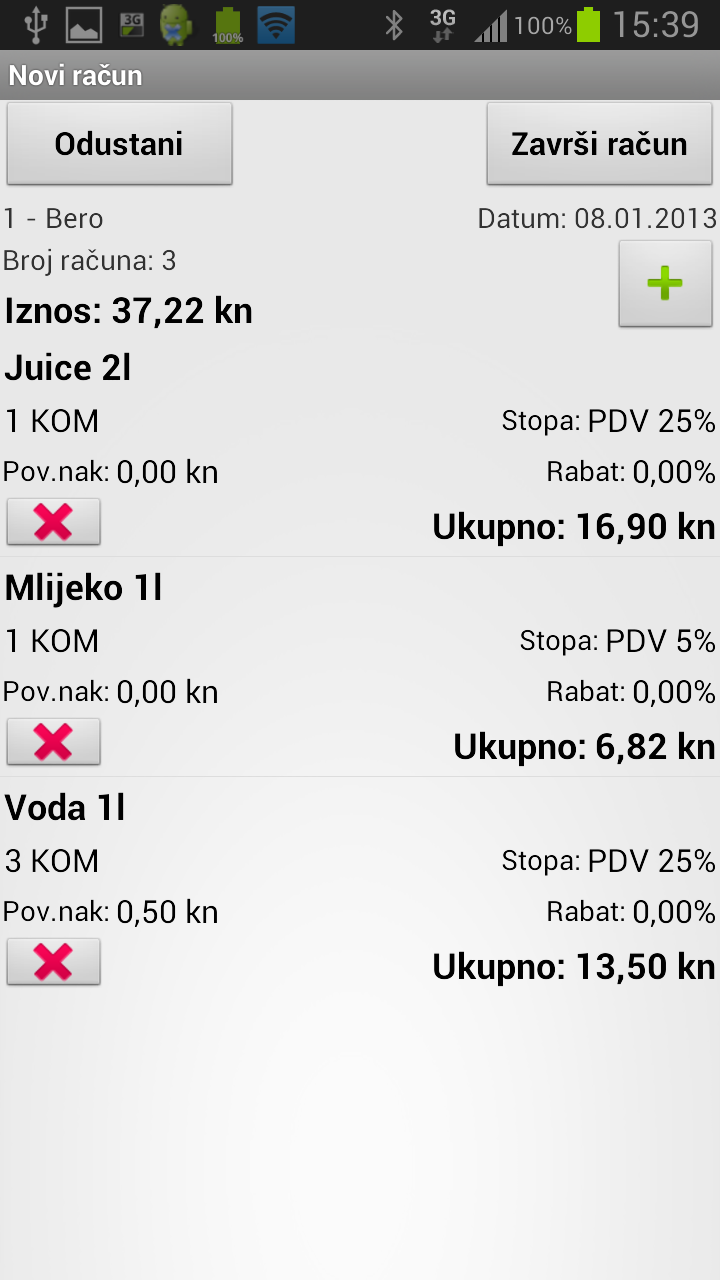Add a new item with green plus
Screen dimensions: 720x1280
point(665,284)
